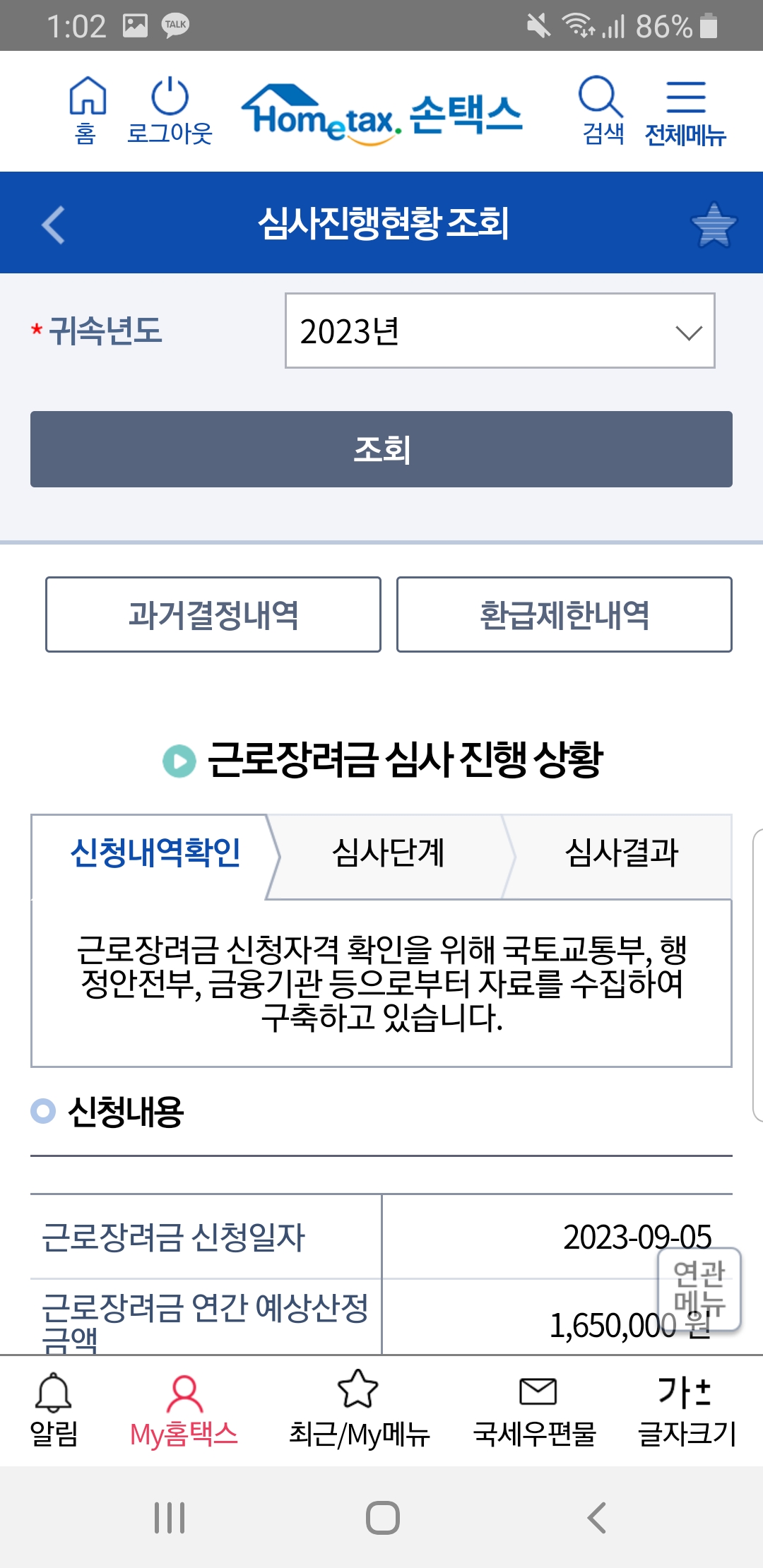763x1568 pixels.
Task: Adjust text size via 글자크기
Action: click(687, 1410)
